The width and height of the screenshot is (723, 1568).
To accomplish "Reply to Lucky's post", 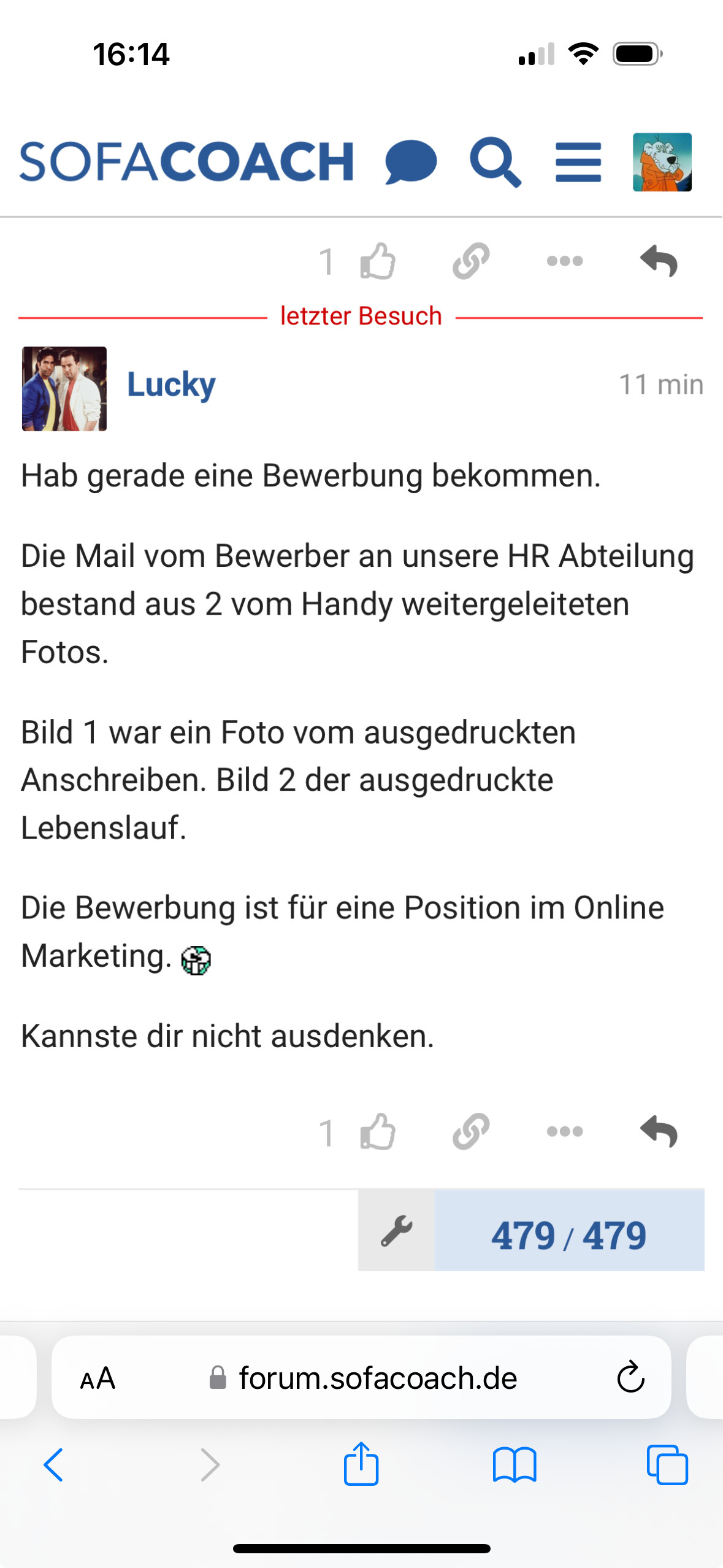I will (x=659, y=1131).
